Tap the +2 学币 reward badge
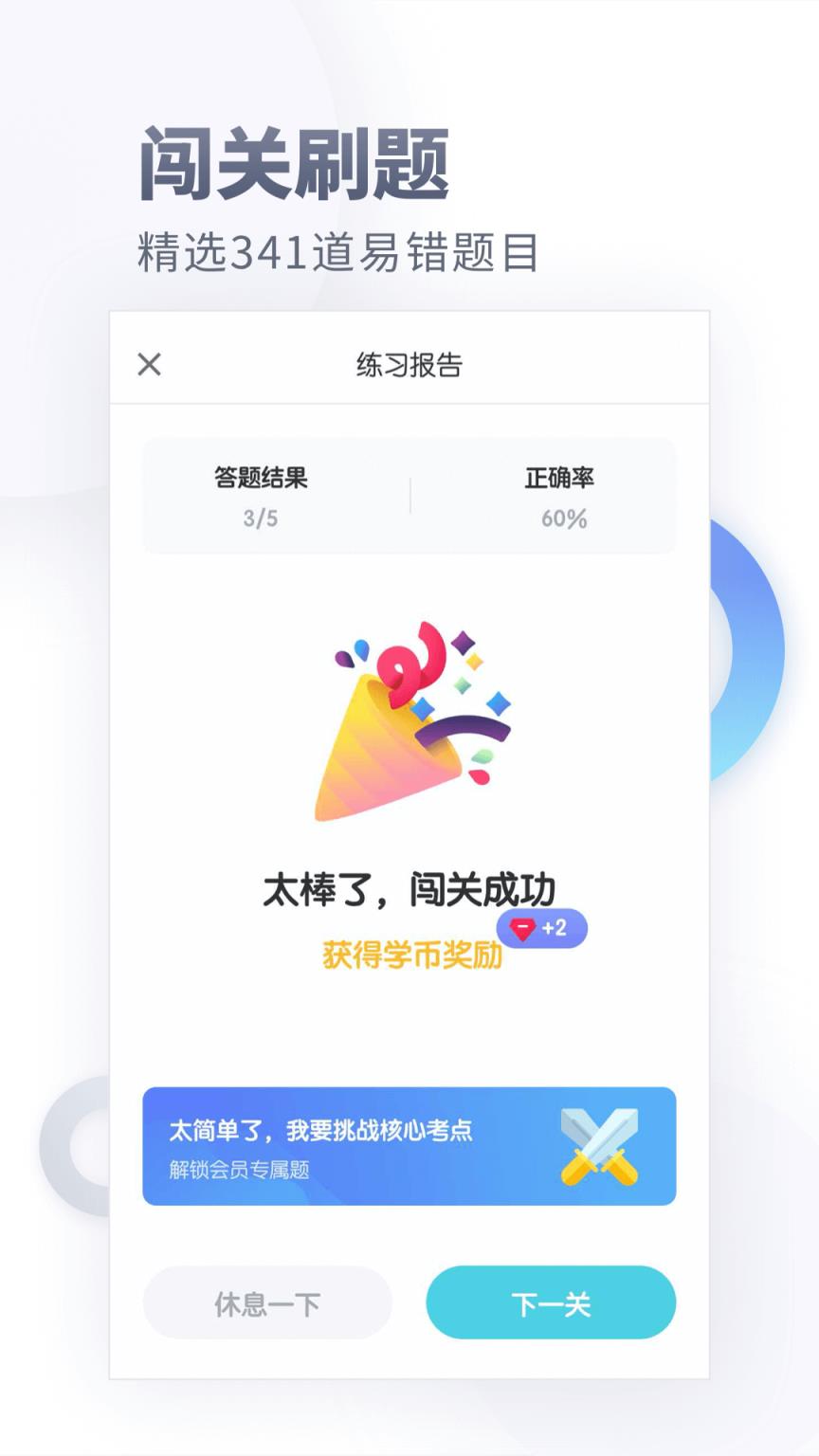Viewport: 819px width, 1456px height. pyautogui.click(x=540, y=928)
